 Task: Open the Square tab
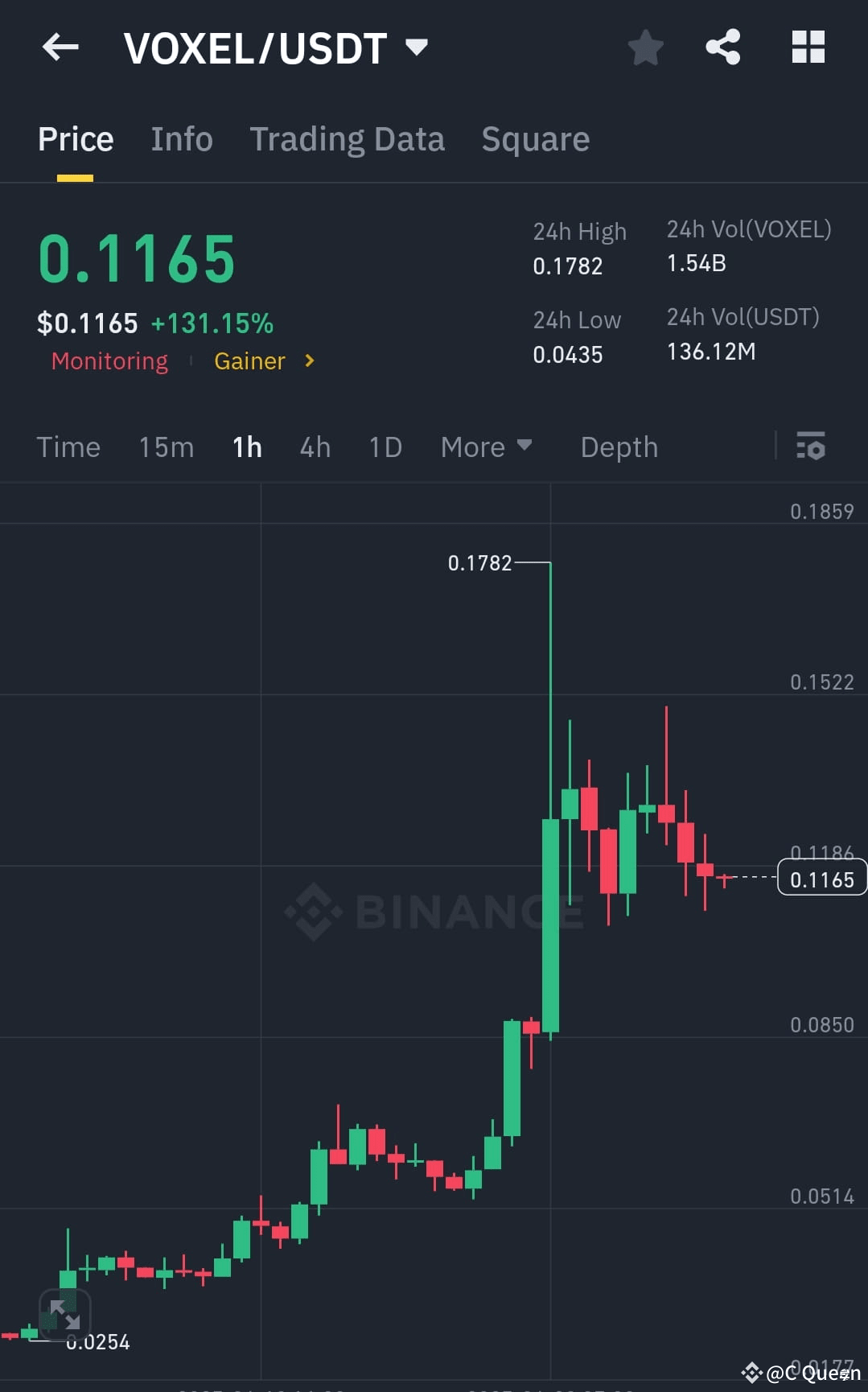[534, 138]
